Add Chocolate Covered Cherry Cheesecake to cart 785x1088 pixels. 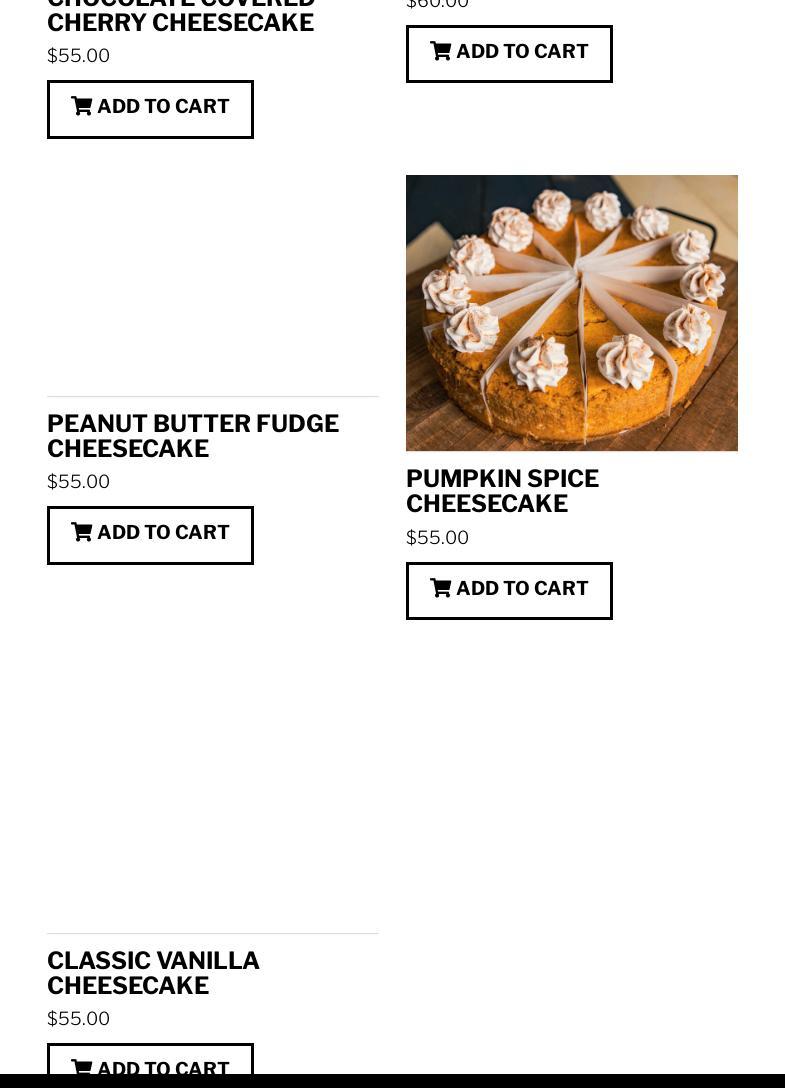(150, 108)
